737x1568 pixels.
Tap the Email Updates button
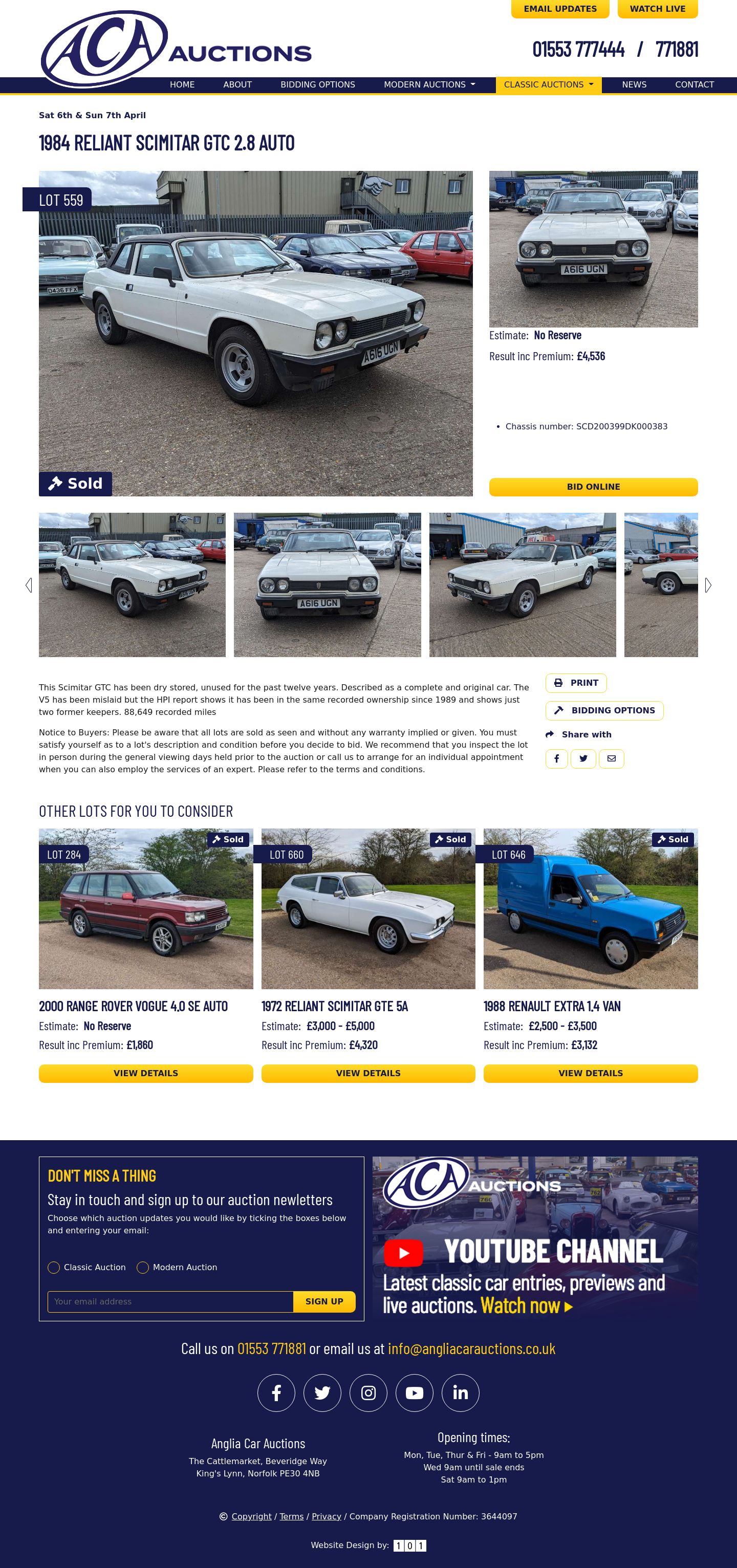coord(560,9)
